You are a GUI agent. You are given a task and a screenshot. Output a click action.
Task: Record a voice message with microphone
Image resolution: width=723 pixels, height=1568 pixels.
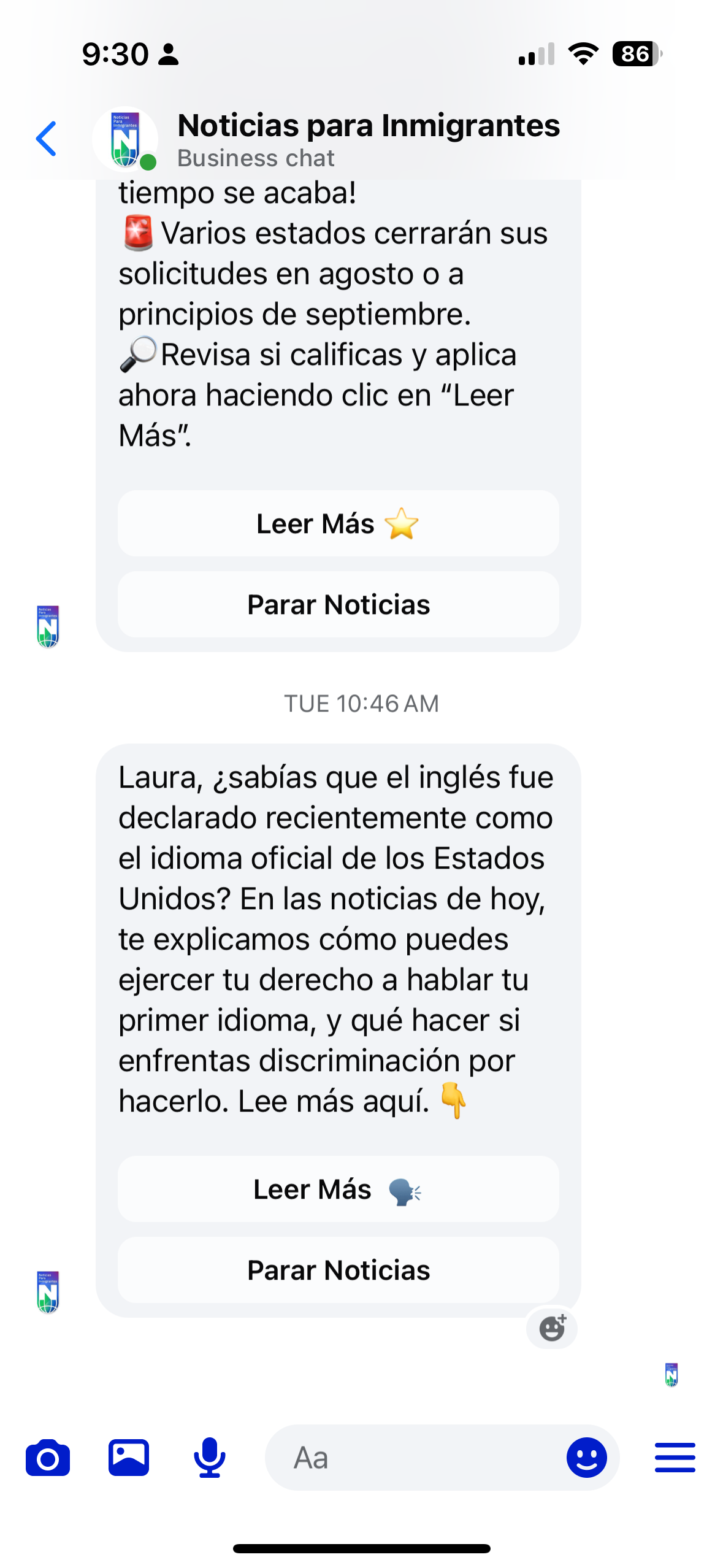point(209,1458)
